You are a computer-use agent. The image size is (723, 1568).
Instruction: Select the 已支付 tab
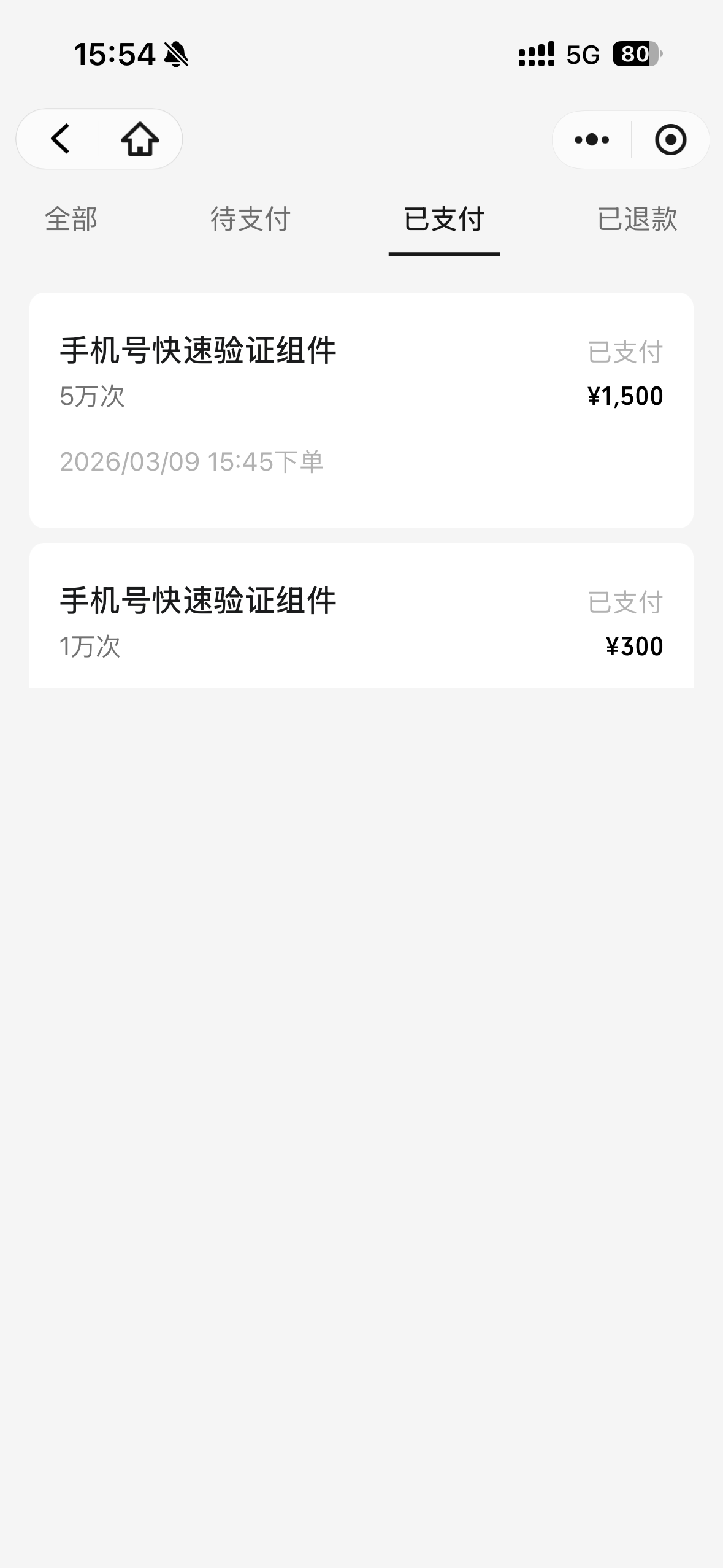444,219
